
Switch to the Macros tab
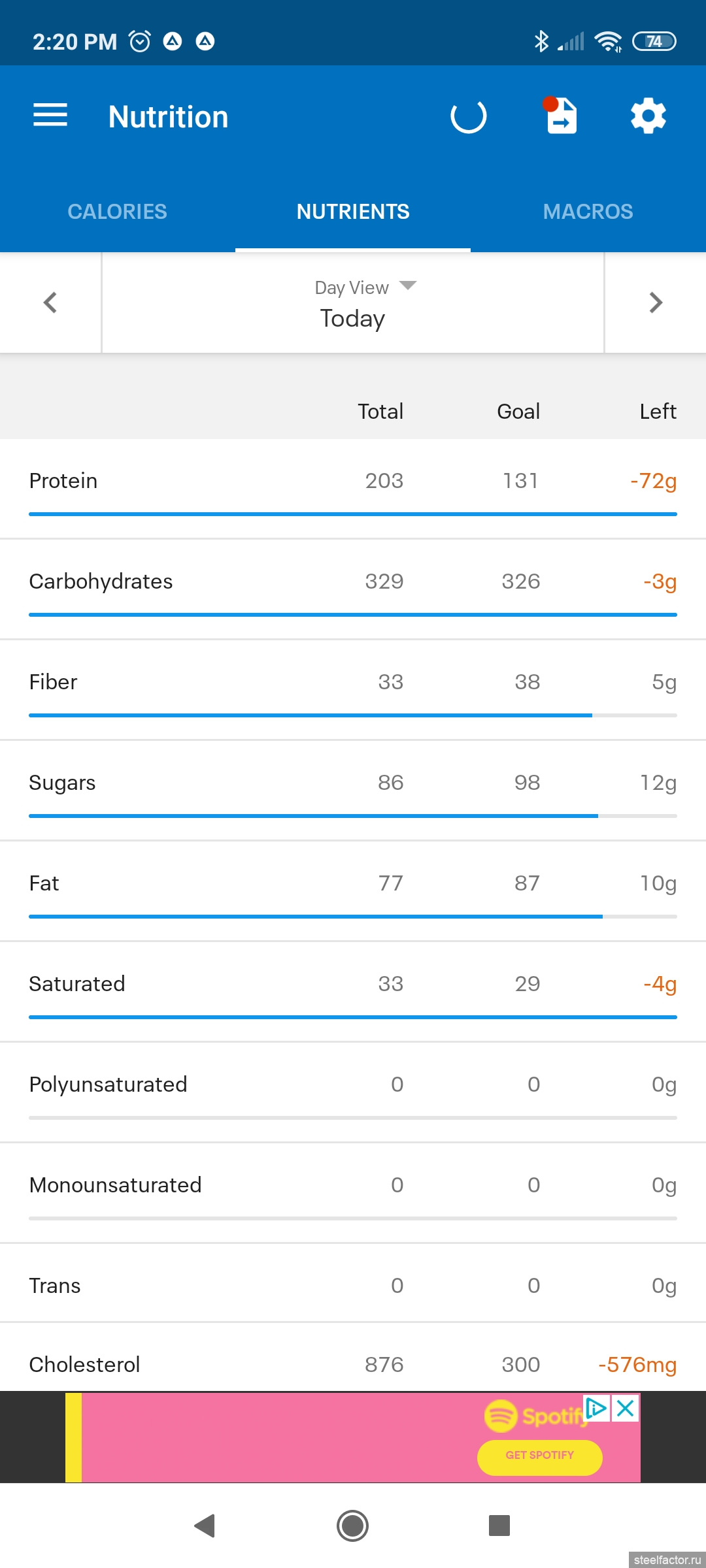(x=588, y=211)
